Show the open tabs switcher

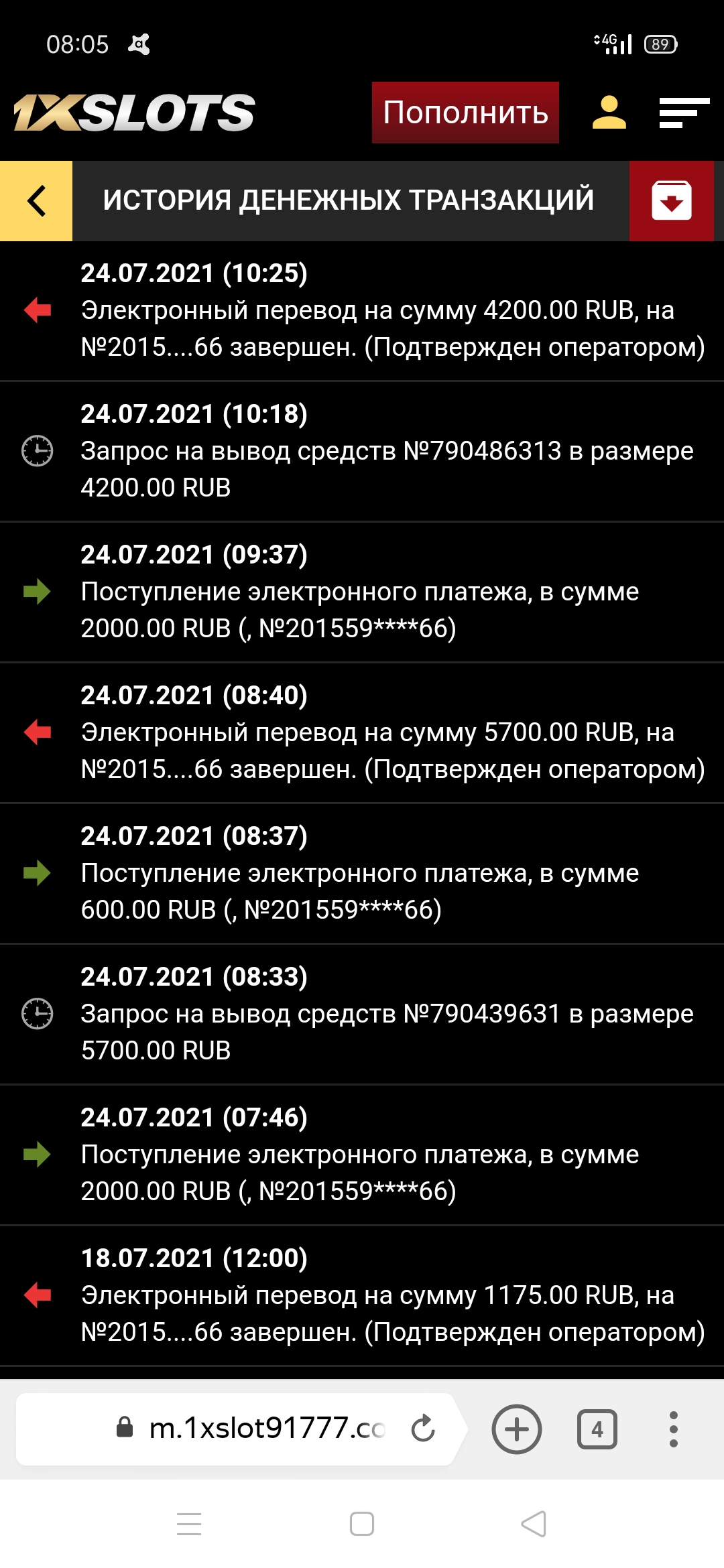click(x=597, y=1429)
